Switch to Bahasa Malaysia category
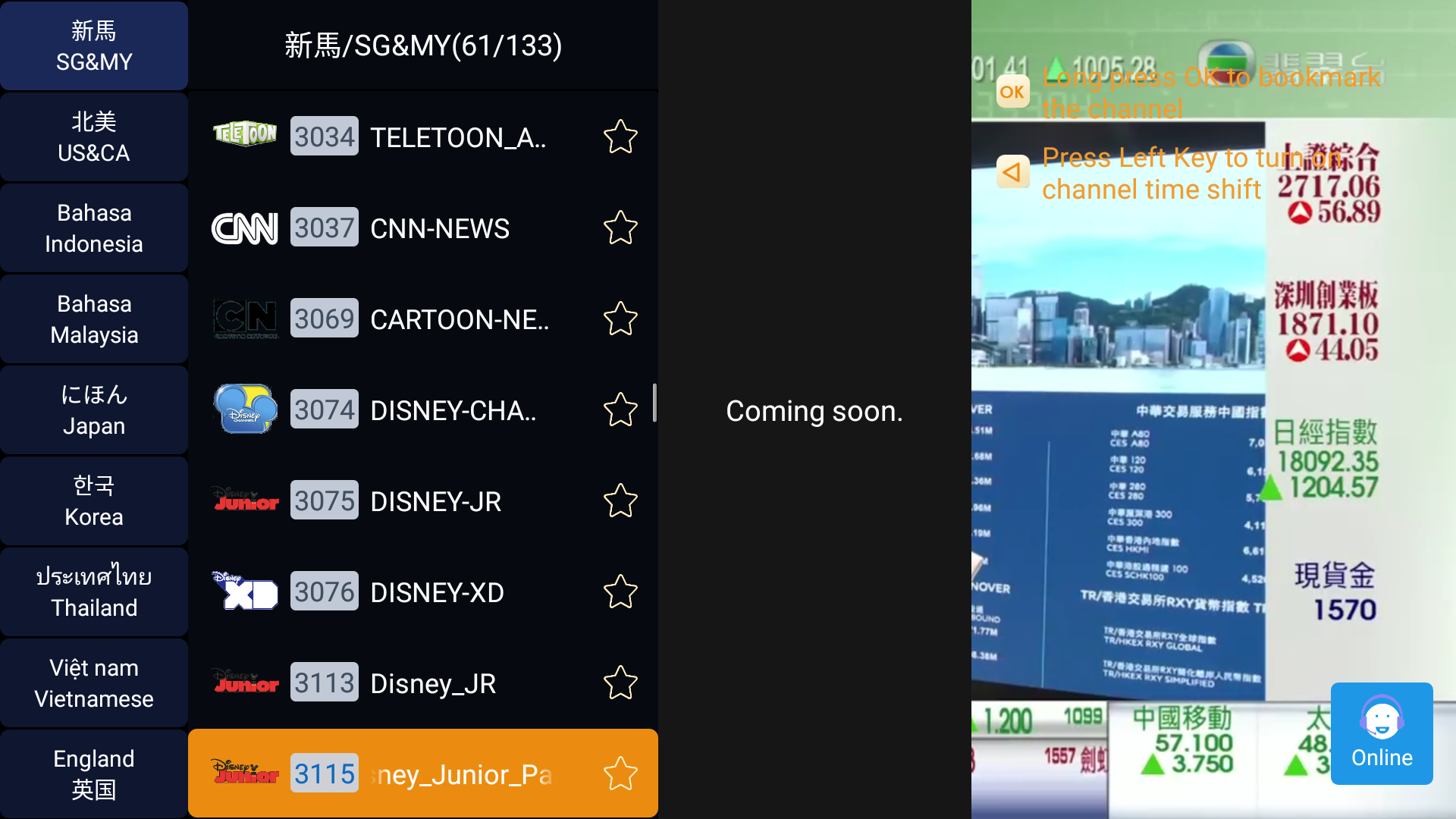This screenshot has width=1456, height=819. 94,319
